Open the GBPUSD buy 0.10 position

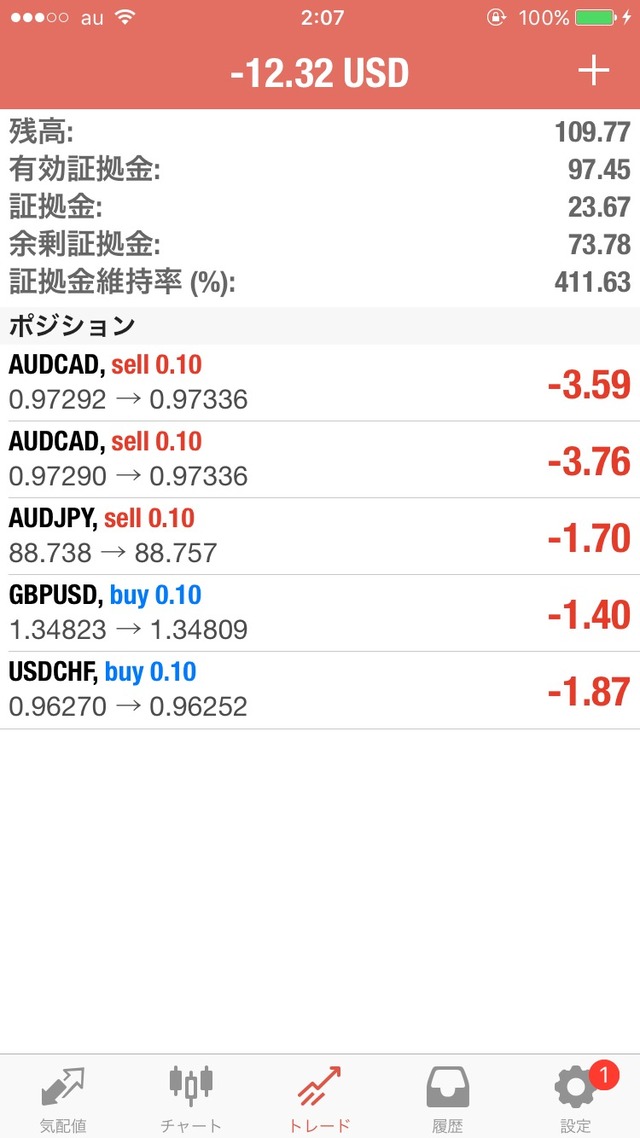pos(320,613)
